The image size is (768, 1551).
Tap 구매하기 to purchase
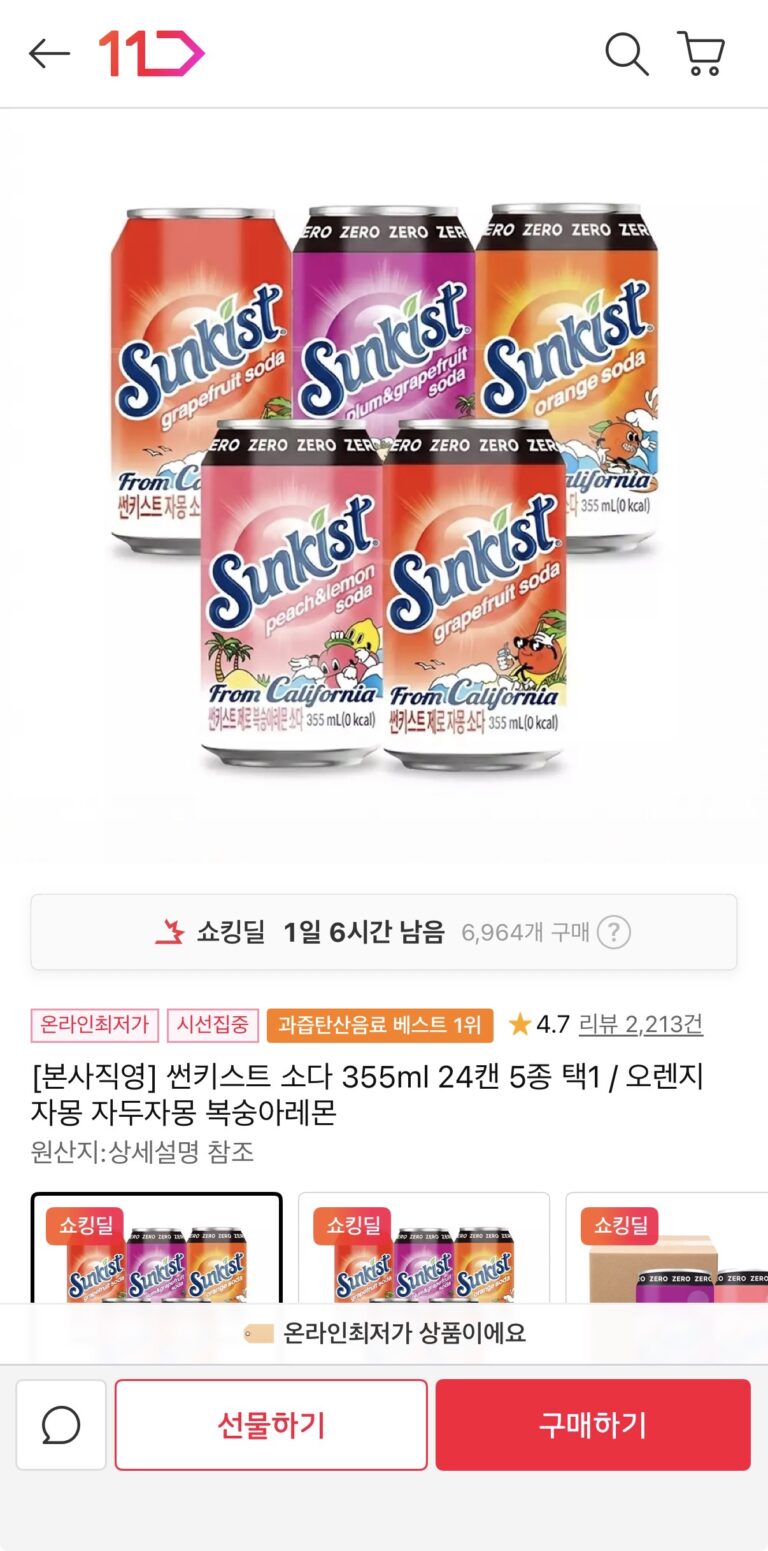pos(592,1425)
